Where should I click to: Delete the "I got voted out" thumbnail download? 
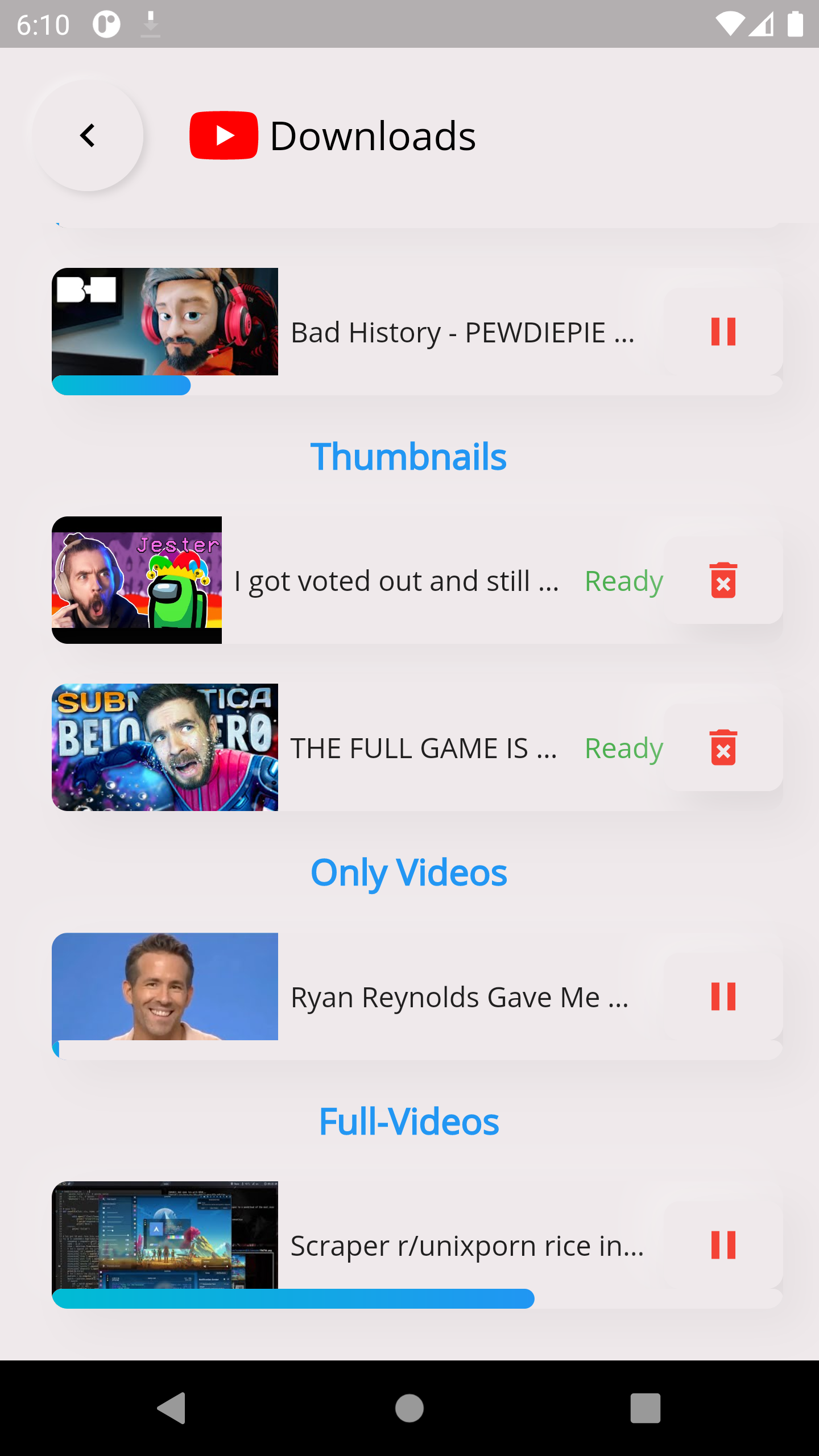click(x=723, y=580)
